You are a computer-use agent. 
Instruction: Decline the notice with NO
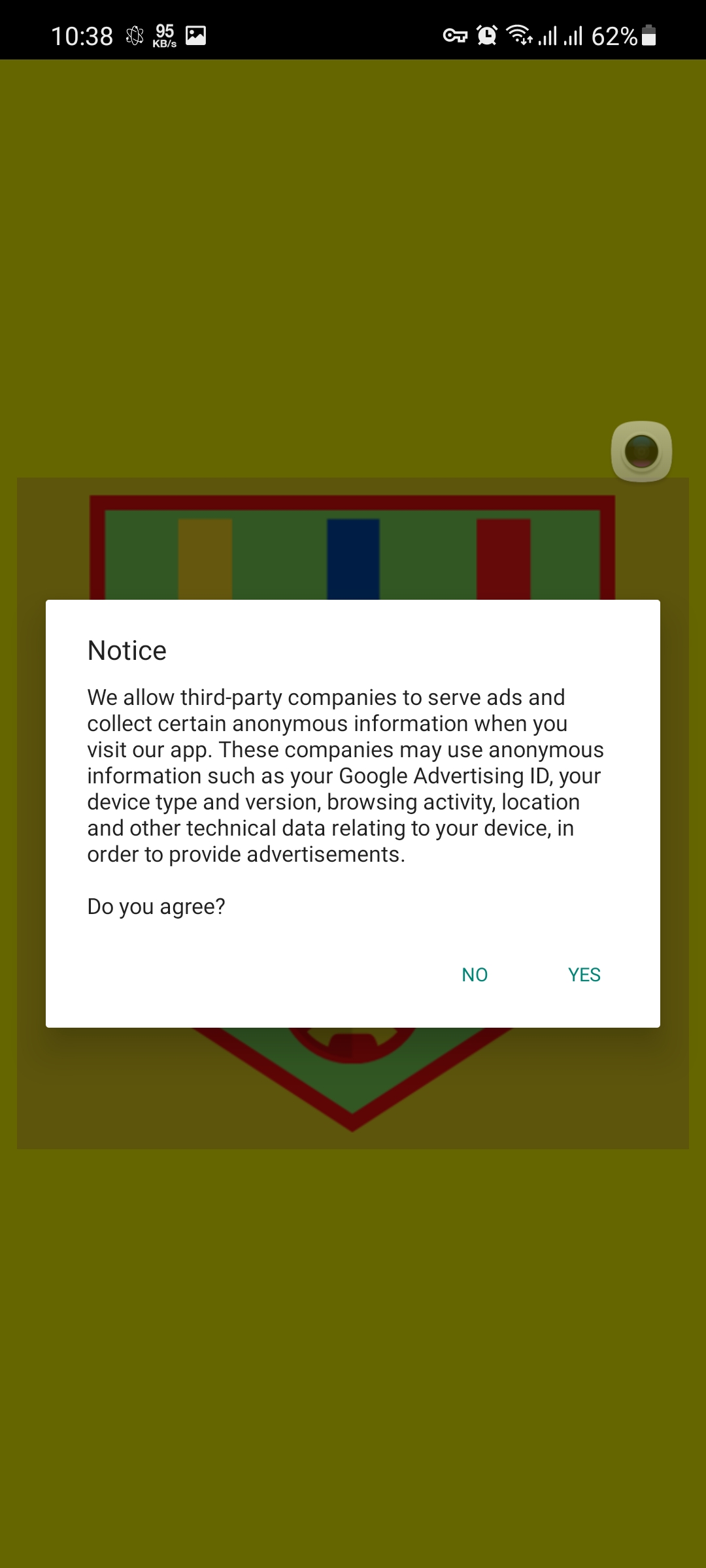coord(475,975)
